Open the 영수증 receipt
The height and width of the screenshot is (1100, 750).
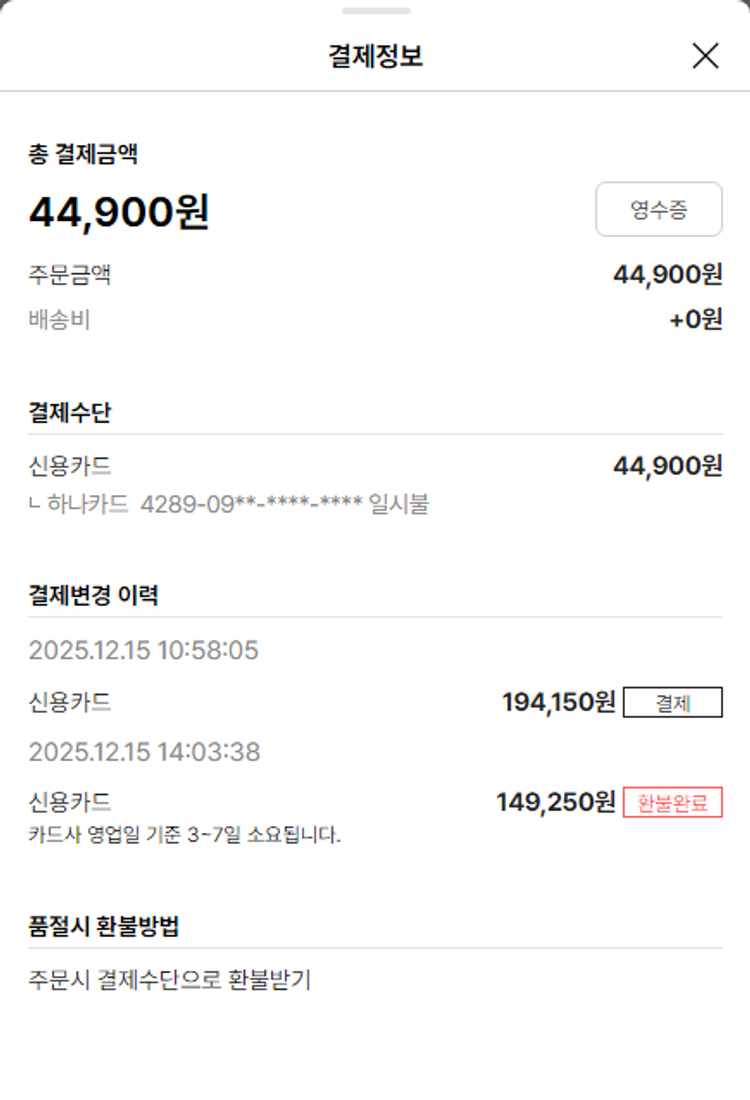tap(659, 209)
